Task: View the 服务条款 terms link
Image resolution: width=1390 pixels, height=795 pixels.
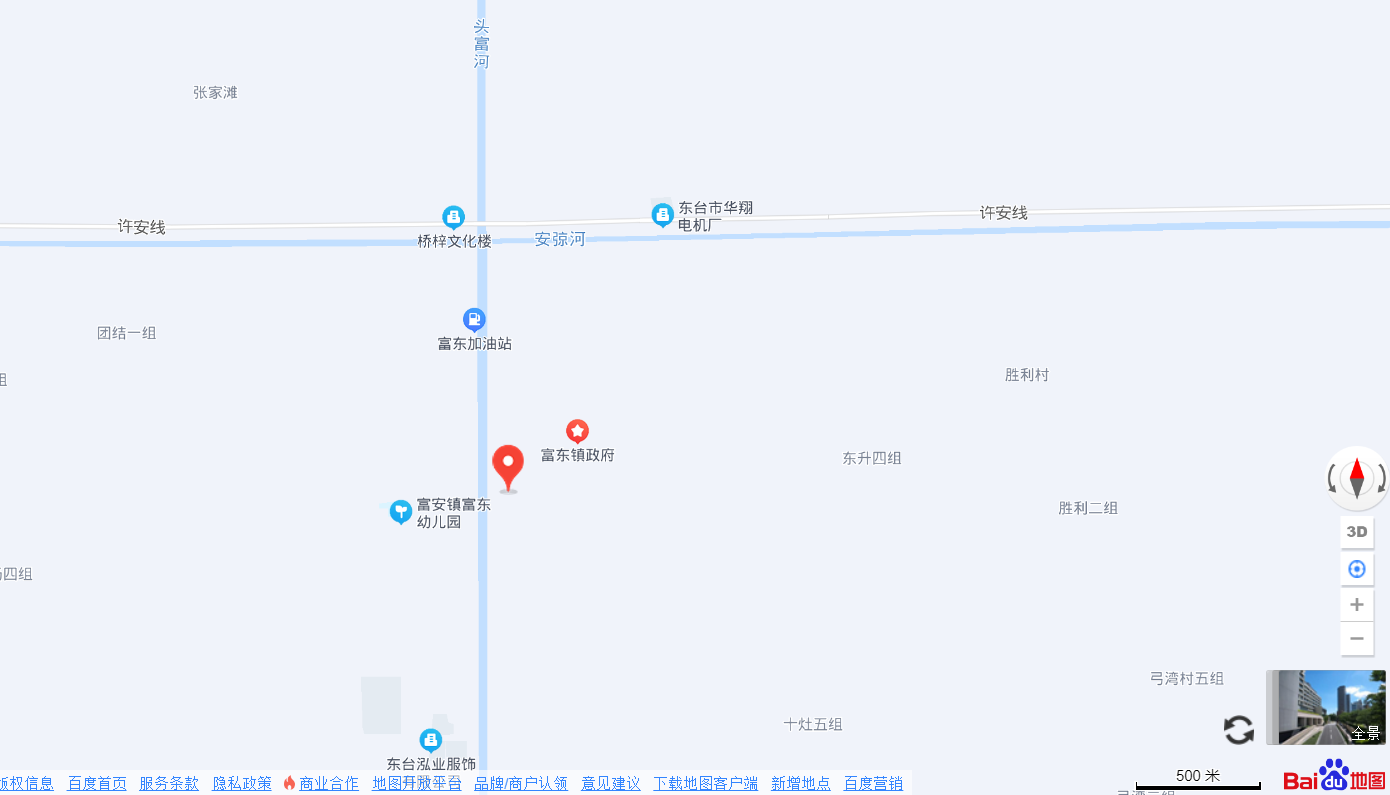Action: click(169, 783)
